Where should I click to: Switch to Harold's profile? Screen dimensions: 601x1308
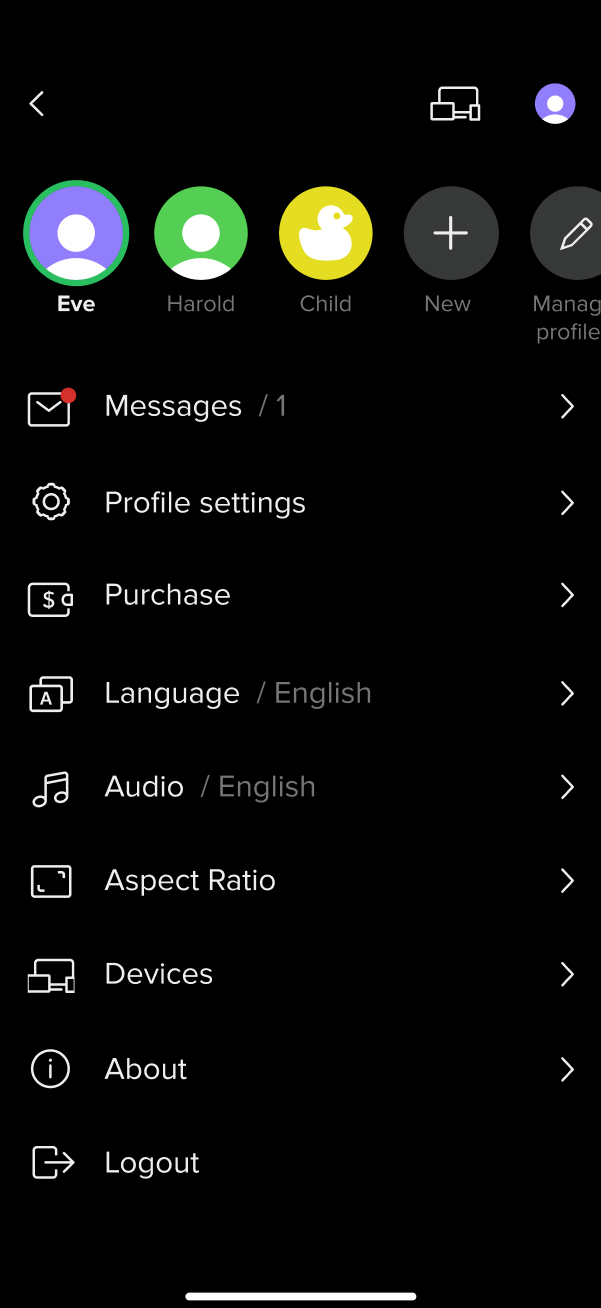(x=201, y=233)
